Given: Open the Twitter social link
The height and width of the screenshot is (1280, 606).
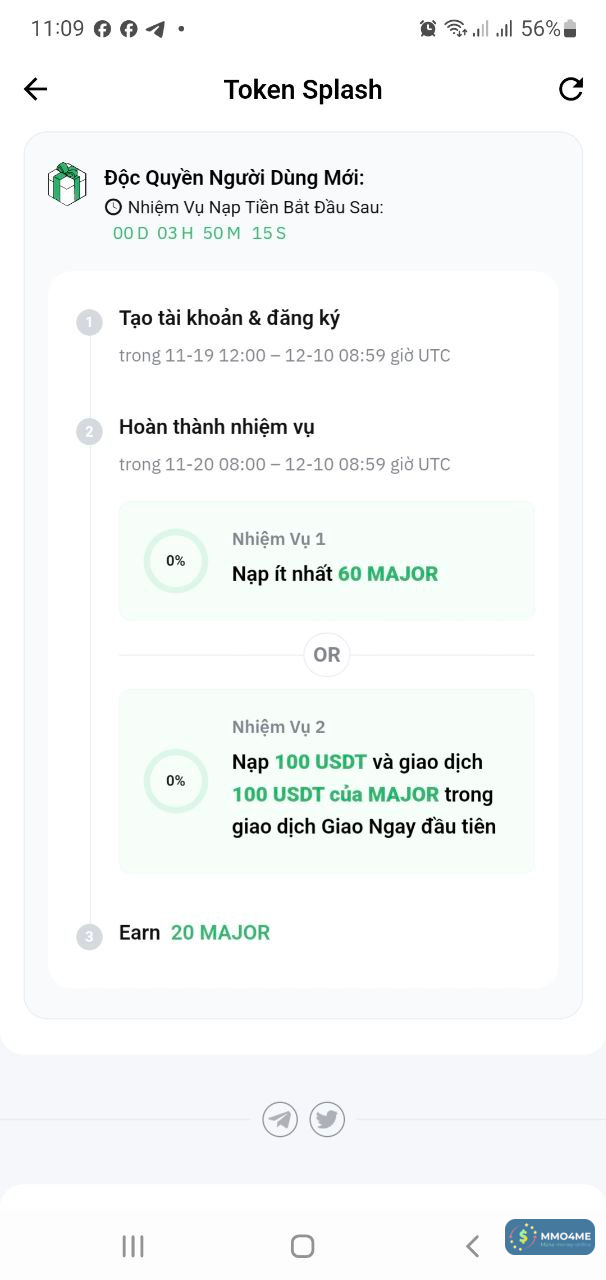Looking at the screenshot, I should 327,1119.
